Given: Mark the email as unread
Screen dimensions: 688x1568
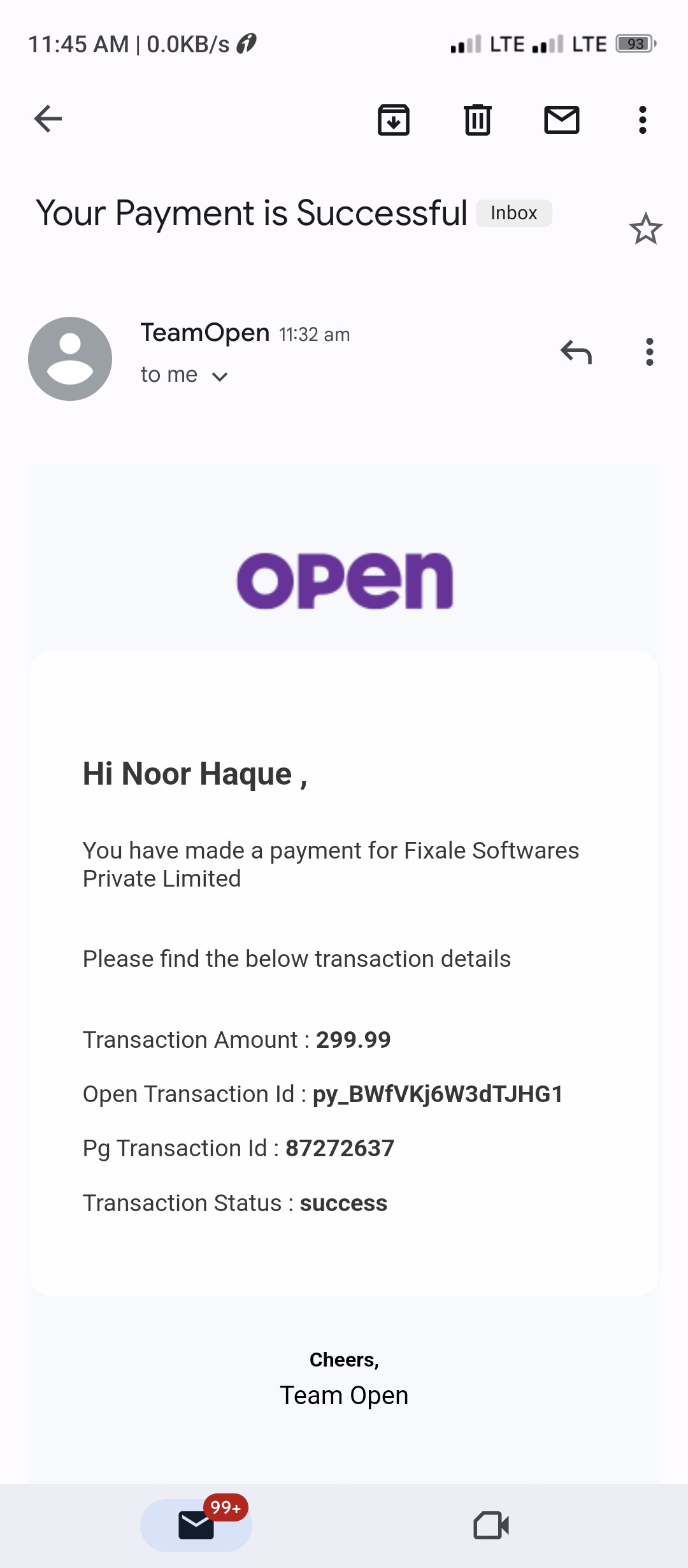Looking at the screenshot, I should coord(562,119).
